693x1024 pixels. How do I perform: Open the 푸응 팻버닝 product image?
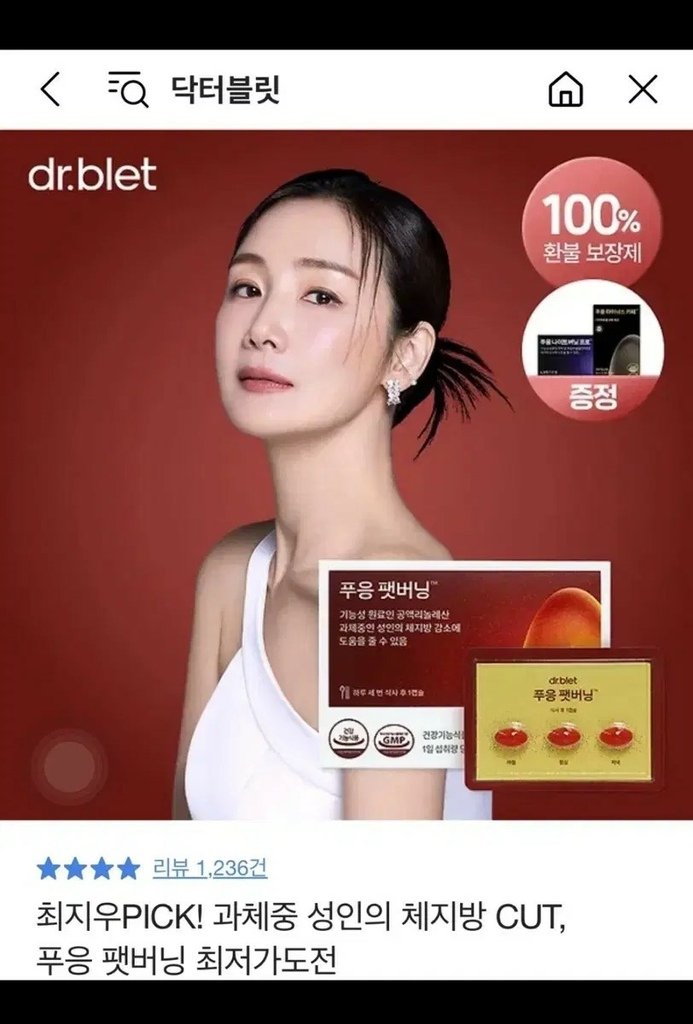point(346,475)
